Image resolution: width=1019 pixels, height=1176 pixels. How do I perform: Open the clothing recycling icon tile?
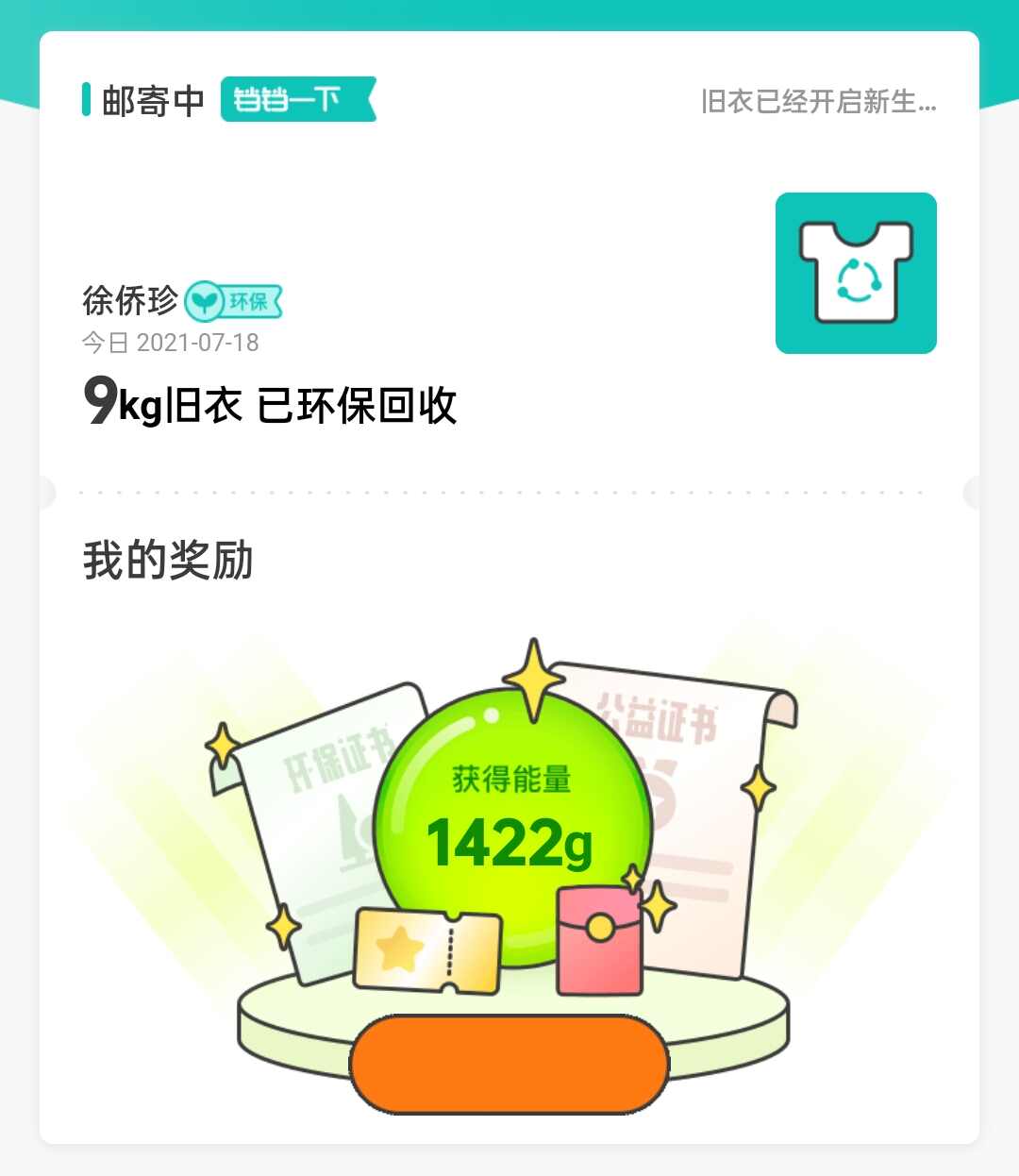[856, 274]
